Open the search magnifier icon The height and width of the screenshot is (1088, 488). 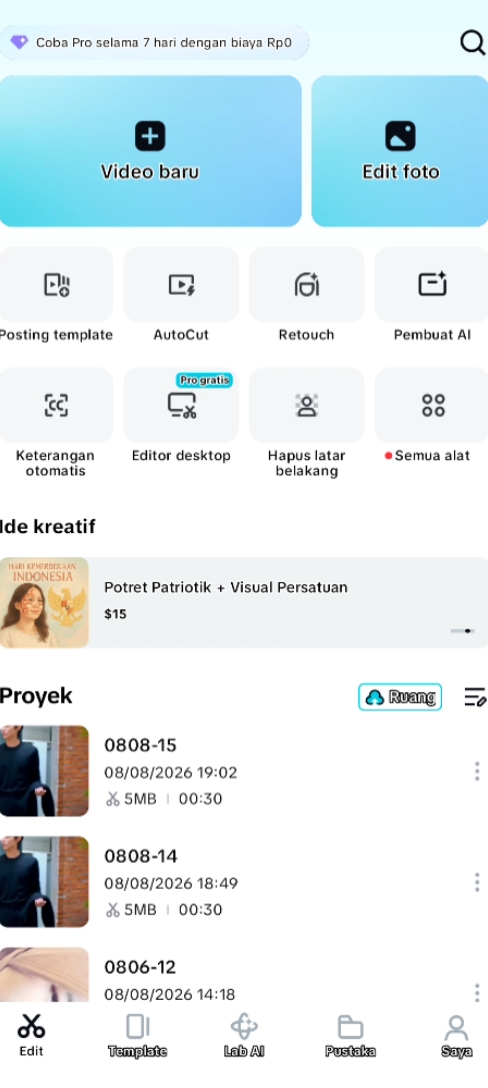pyautogui.click(x=473, y=43)
